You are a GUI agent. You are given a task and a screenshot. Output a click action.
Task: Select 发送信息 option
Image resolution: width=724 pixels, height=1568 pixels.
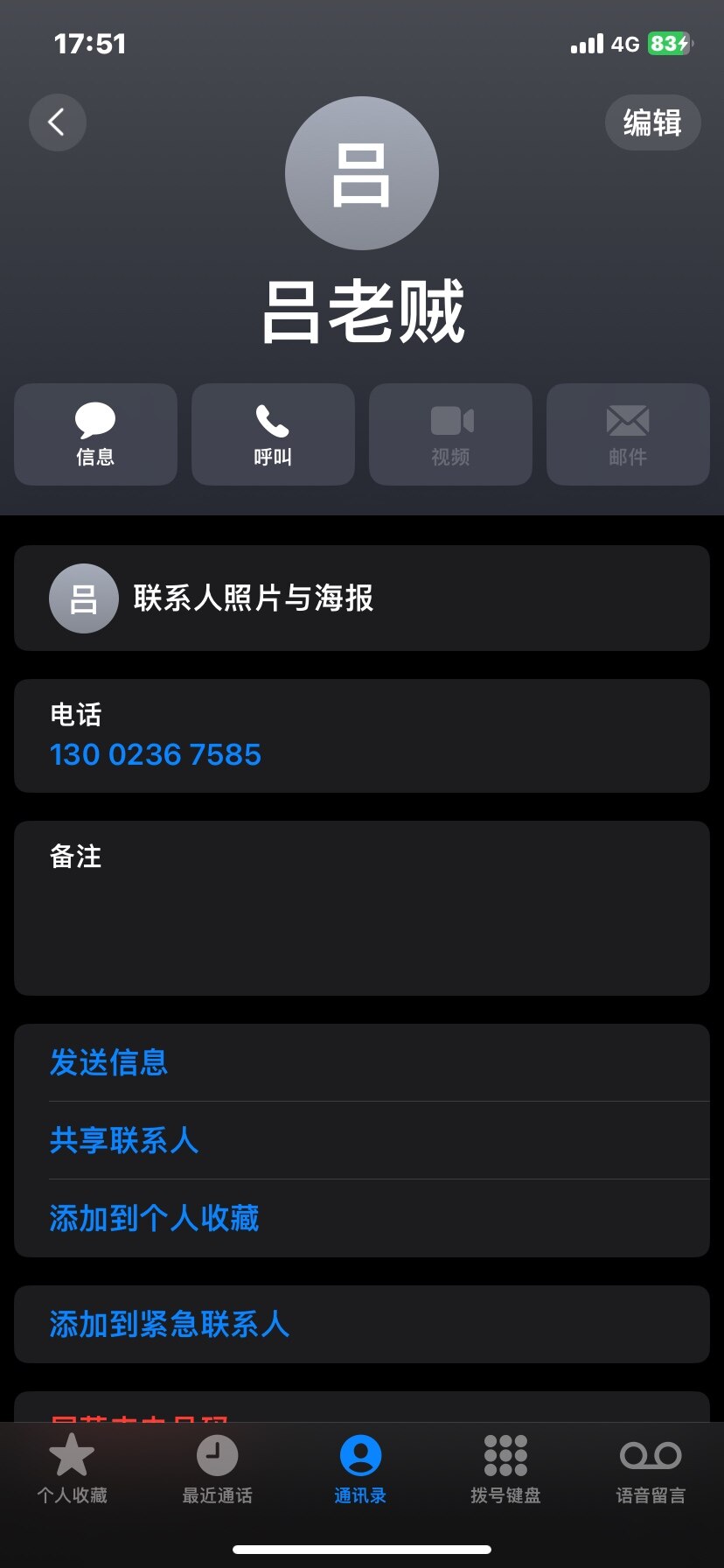[109, 1062]
